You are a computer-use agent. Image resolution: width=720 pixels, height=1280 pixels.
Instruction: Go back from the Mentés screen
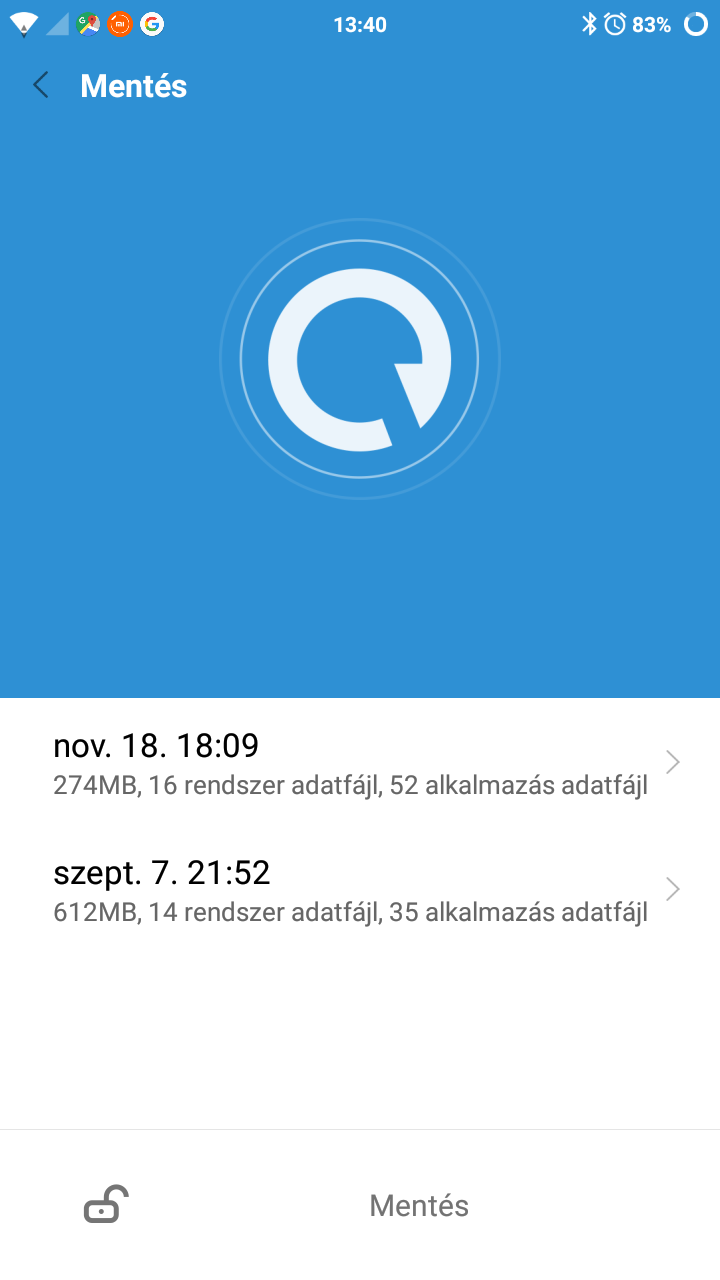[41, 86]
